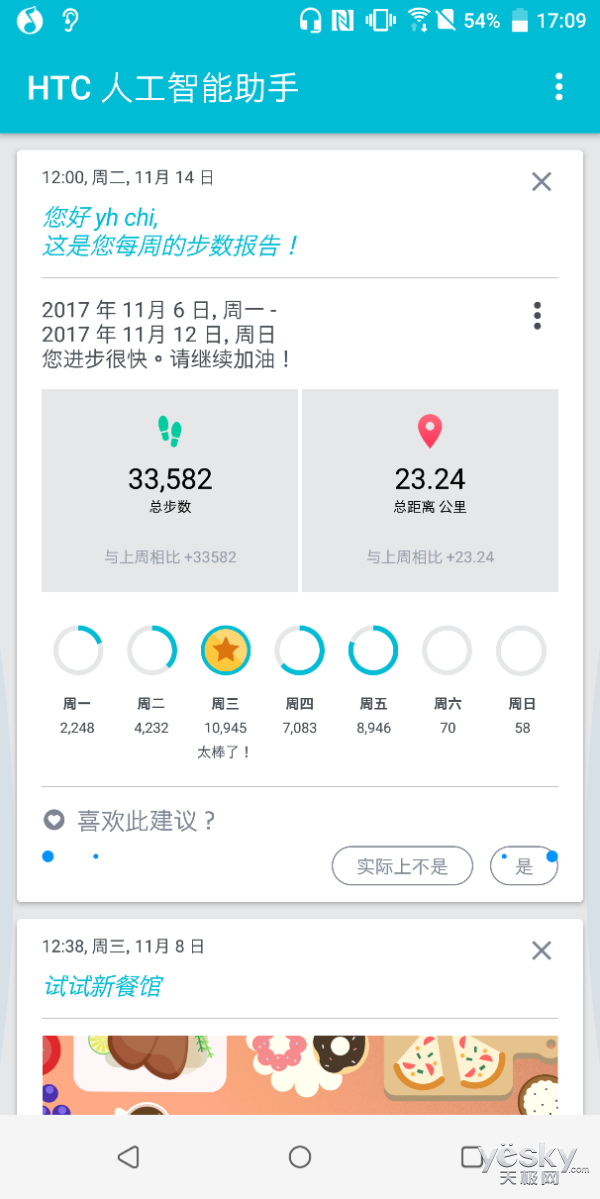Go back with the system back button
This screenshot has width=600, height=1199.
pyautogui.click(x=128, y=1157)
